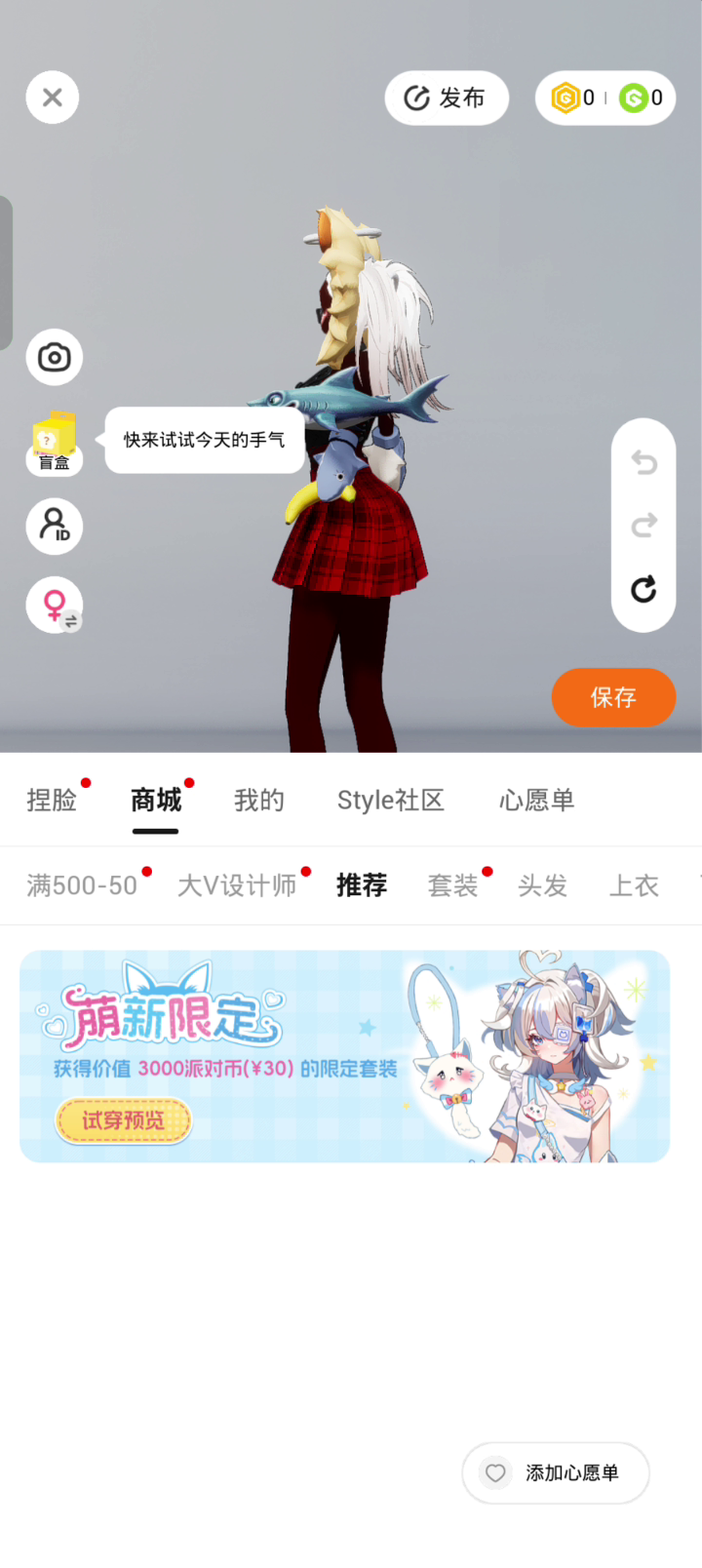Screen dimensions: 702x1568
Task: Take a photo with camera icon
Action: pos(55,357)
